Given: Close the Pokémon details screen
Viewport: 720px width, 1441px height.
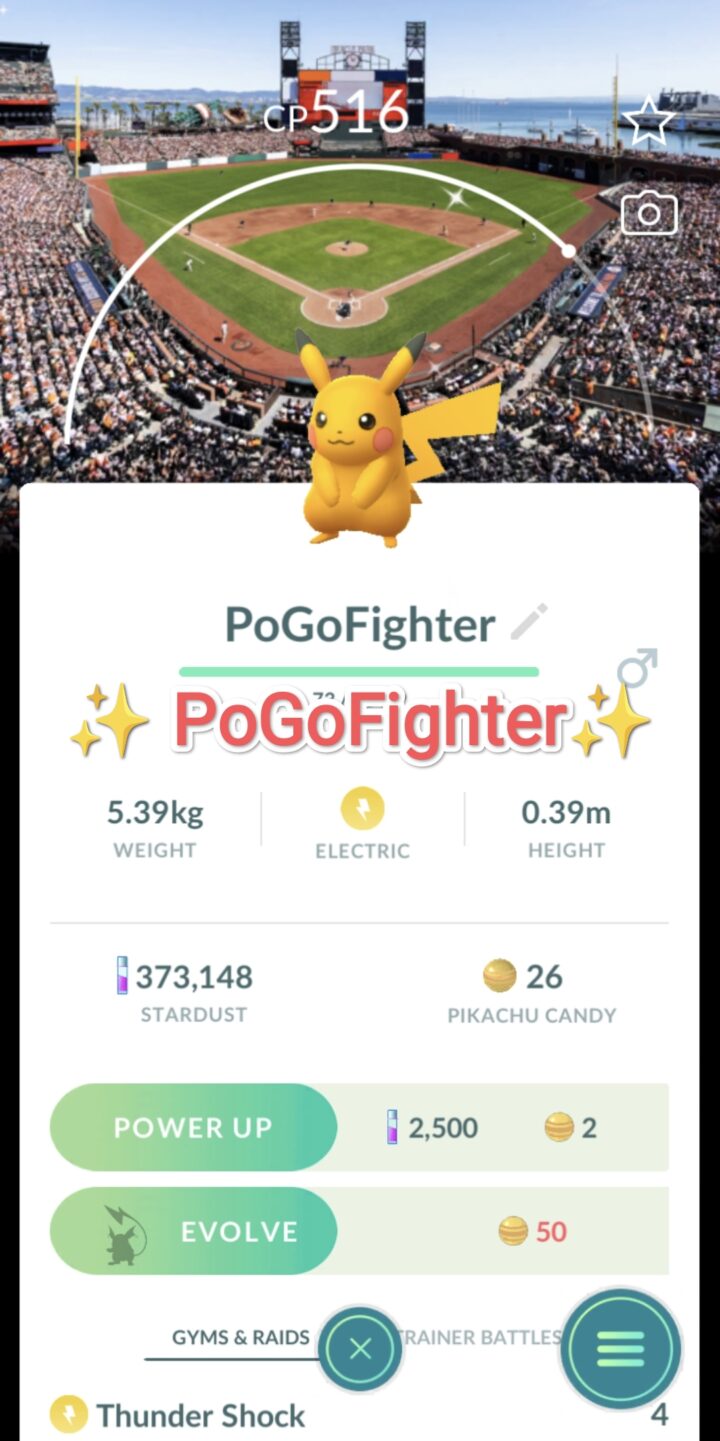Looking at the screenshot, I should [360, 1349].
